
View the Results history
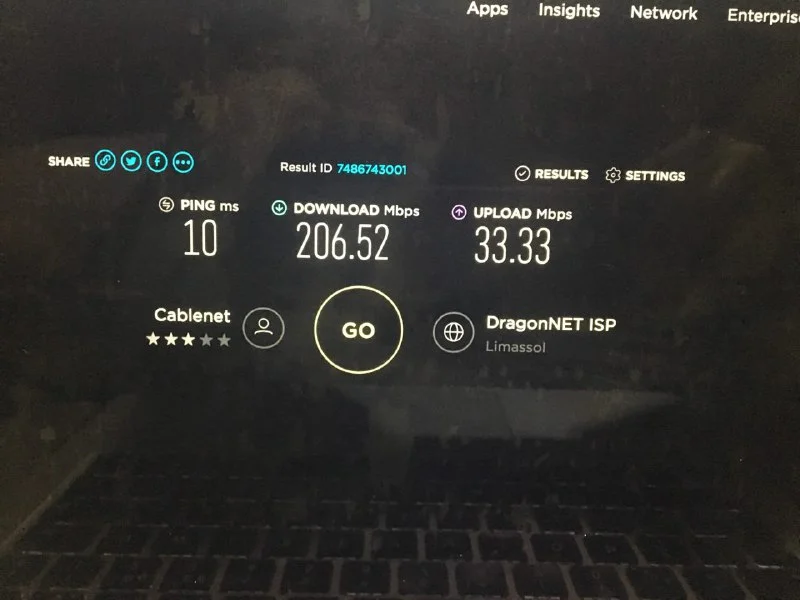pyautogui.click(x=552, y=174)
